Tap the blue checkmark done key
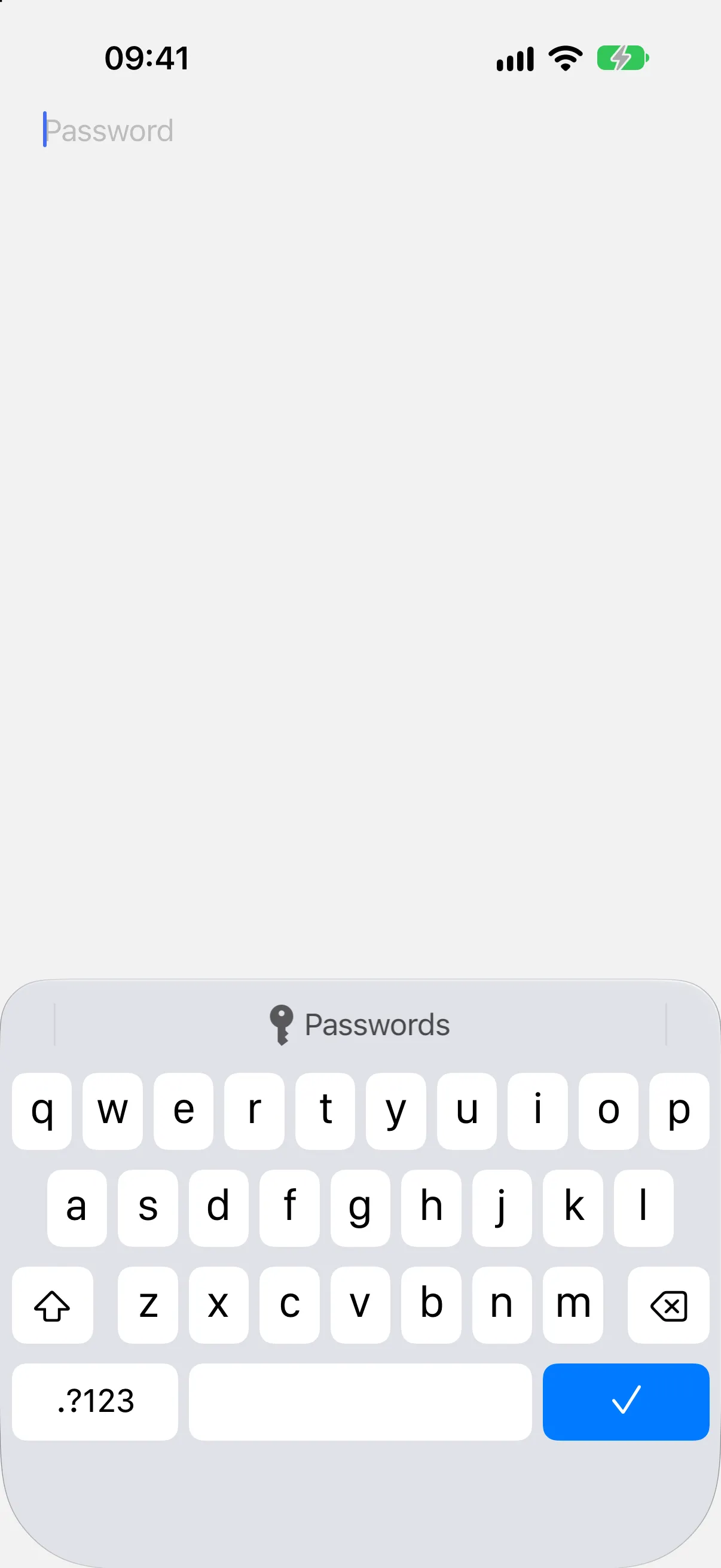 point(625,1401)
